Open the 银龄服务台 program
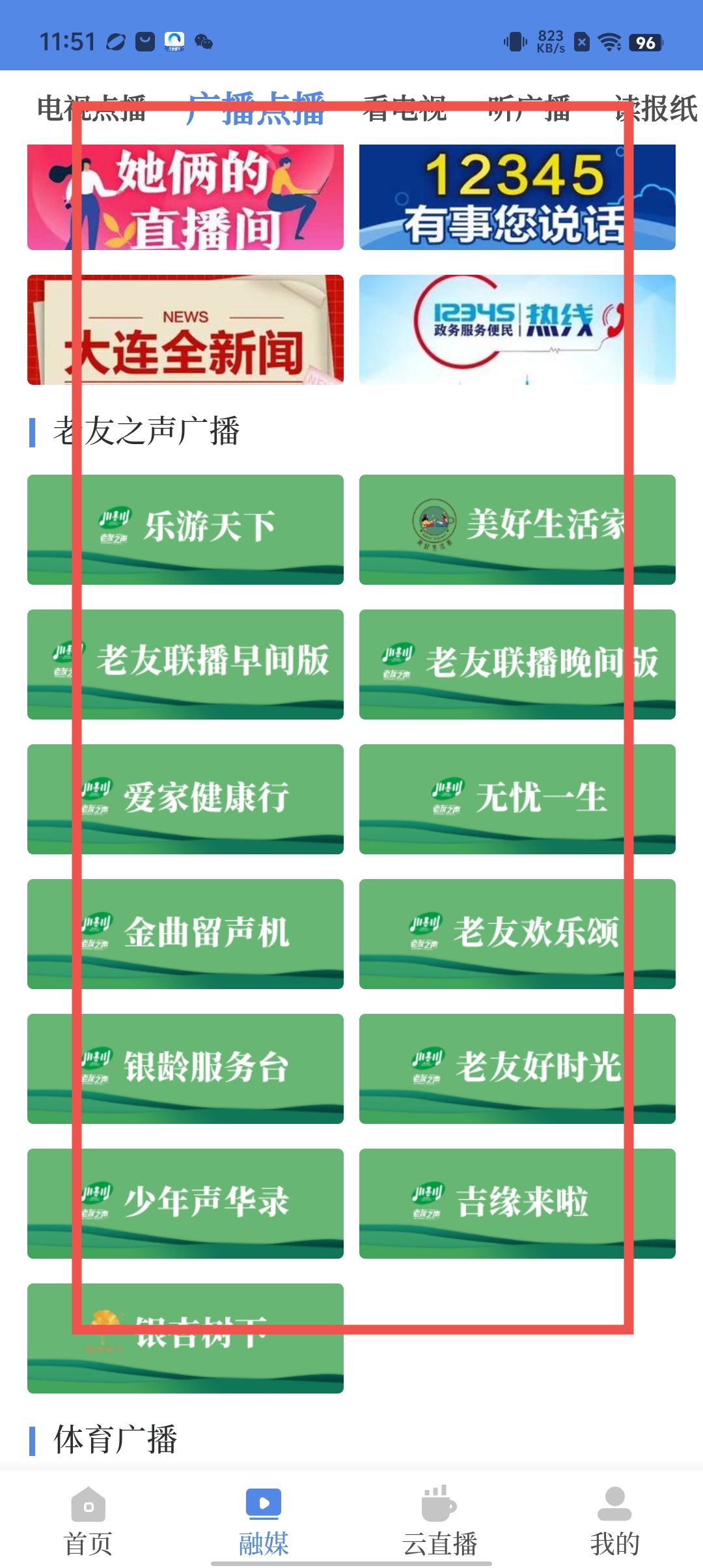This screenshot has height=1568, width=703. [186, 1069]
